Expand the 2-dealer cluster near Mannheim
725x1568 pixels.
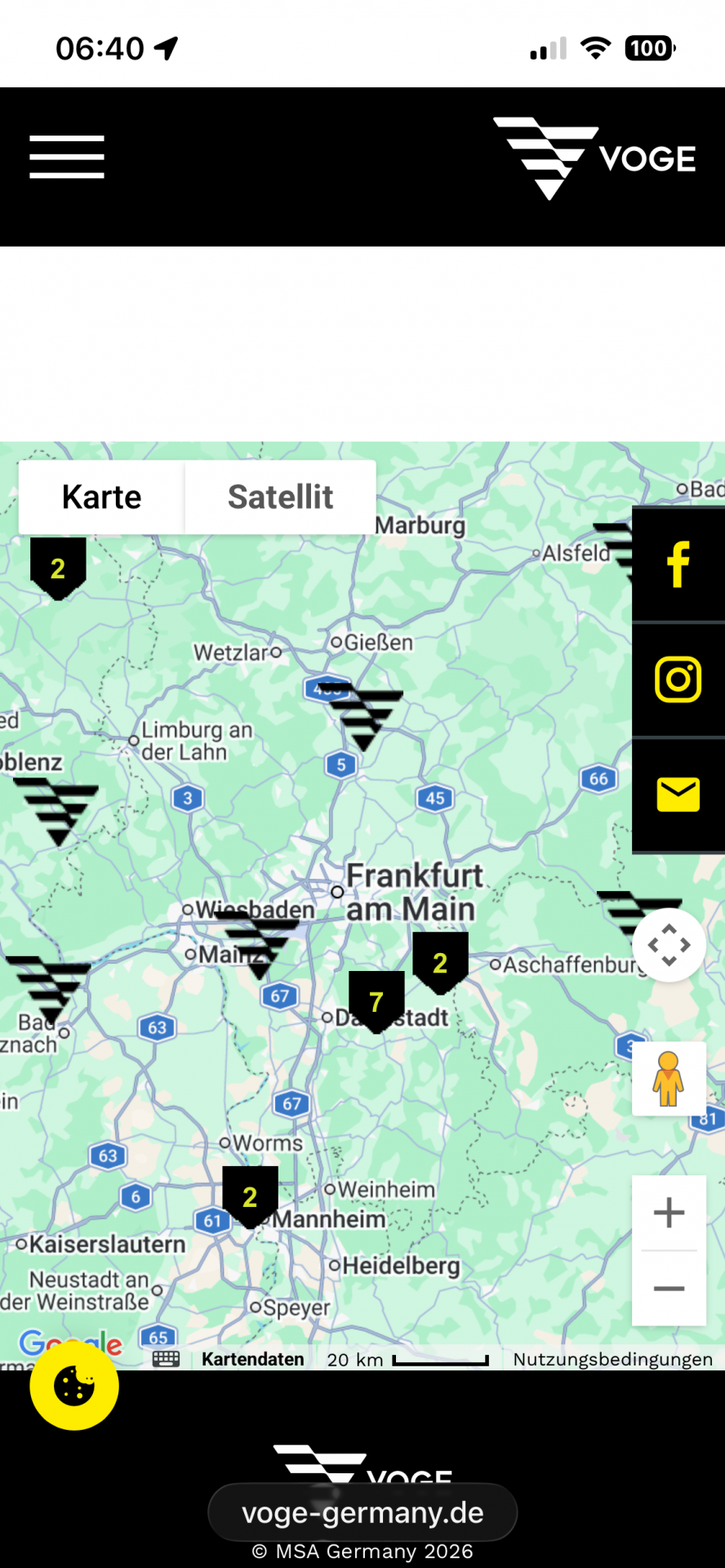coord(250,1196)
